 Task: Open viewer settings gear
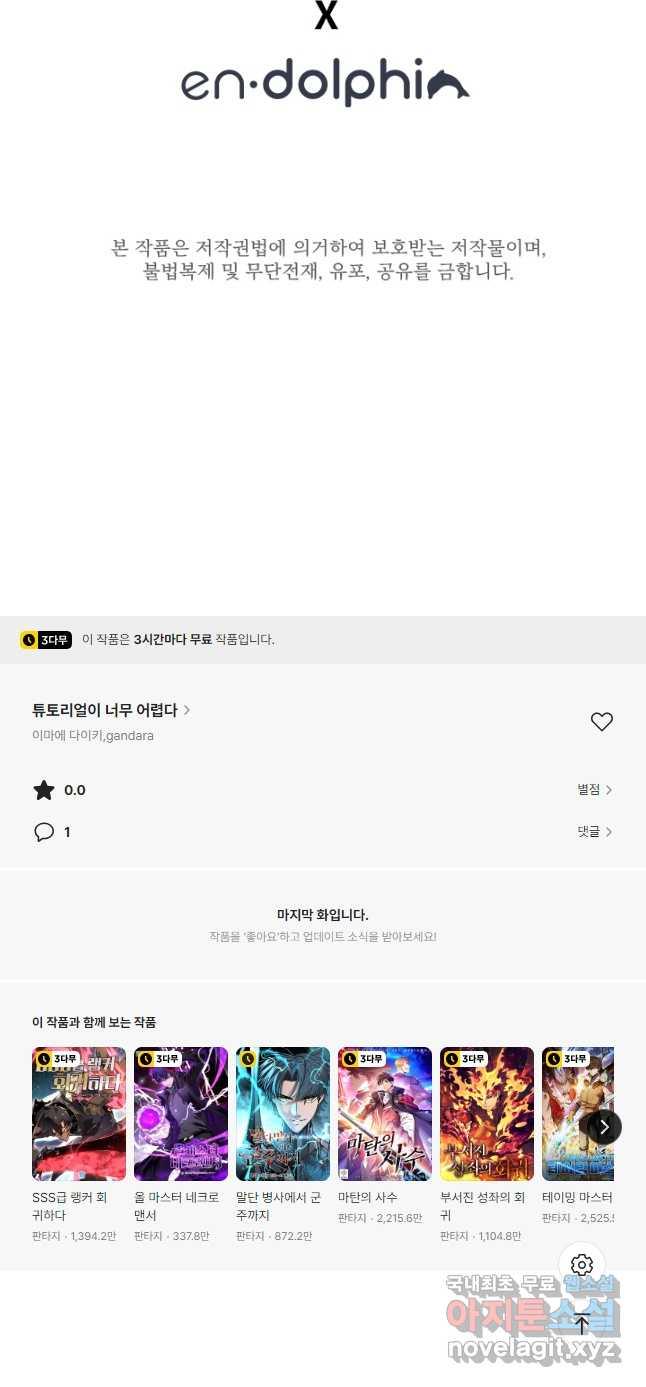click(582, 1265)
